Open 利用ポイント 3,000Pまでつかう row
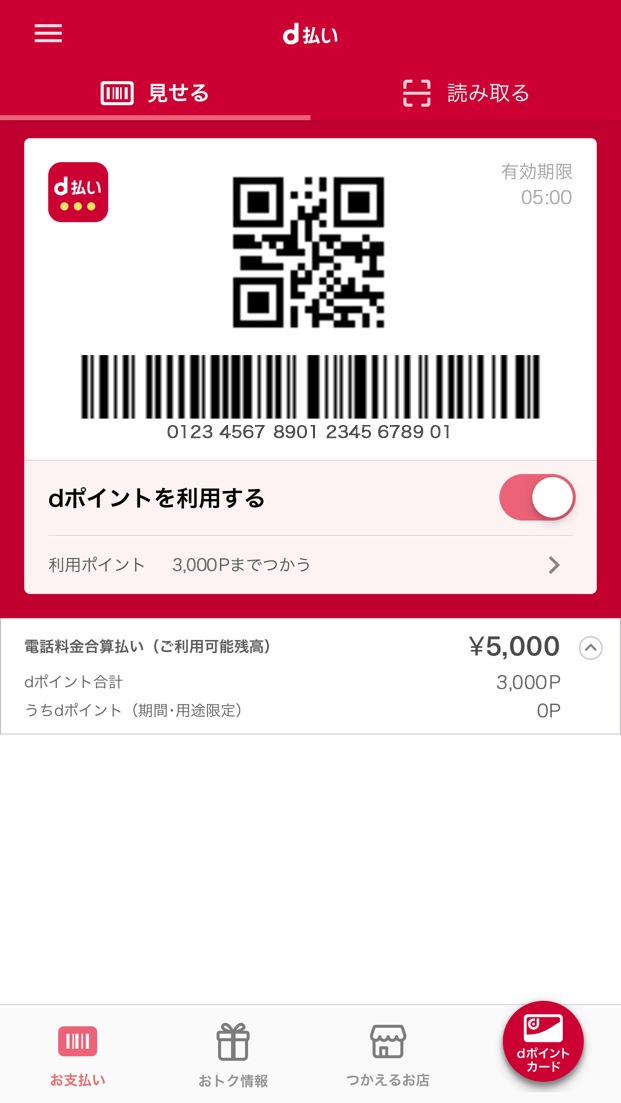The image size is (621, 1103). pos(310,565)
